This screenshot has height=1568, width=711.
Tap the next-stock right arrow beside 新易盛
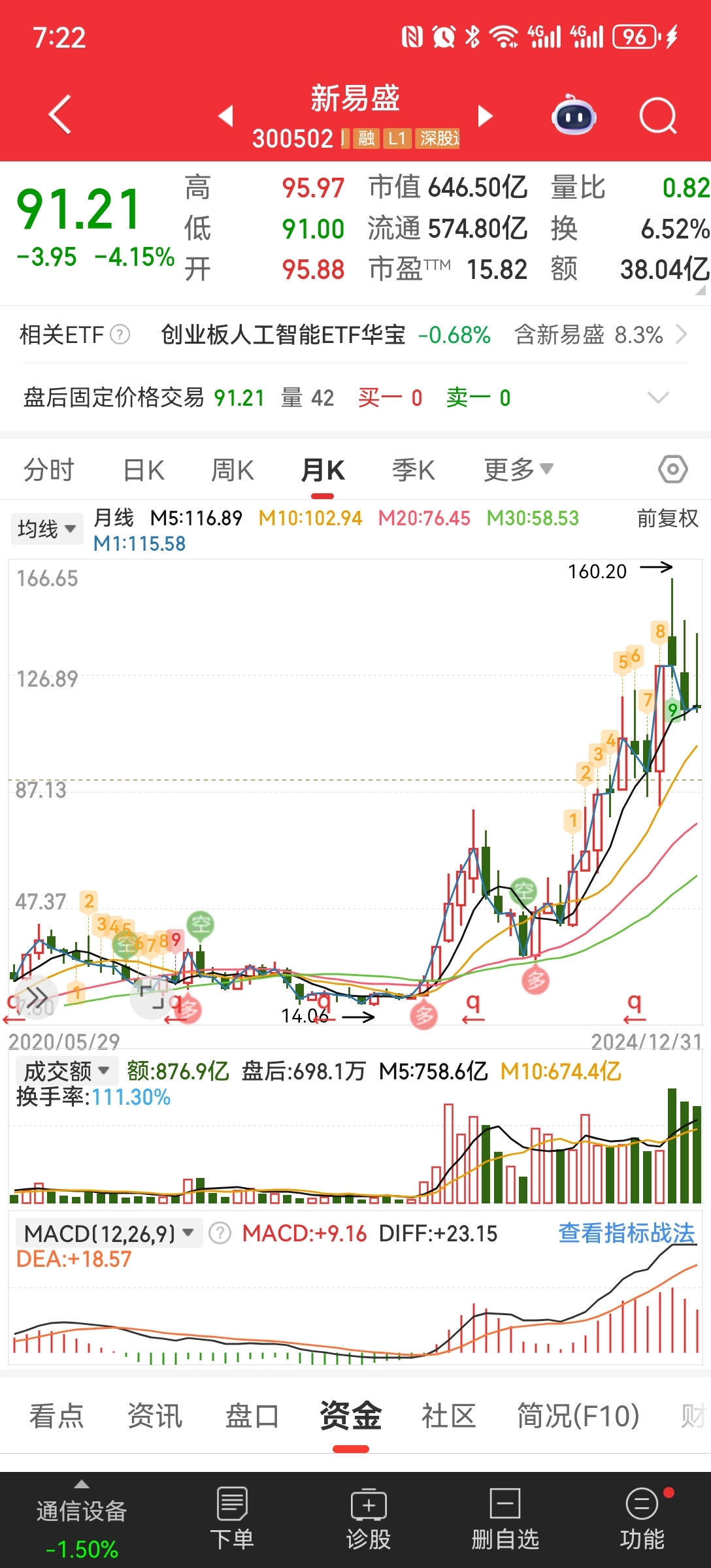click(484, 115)
